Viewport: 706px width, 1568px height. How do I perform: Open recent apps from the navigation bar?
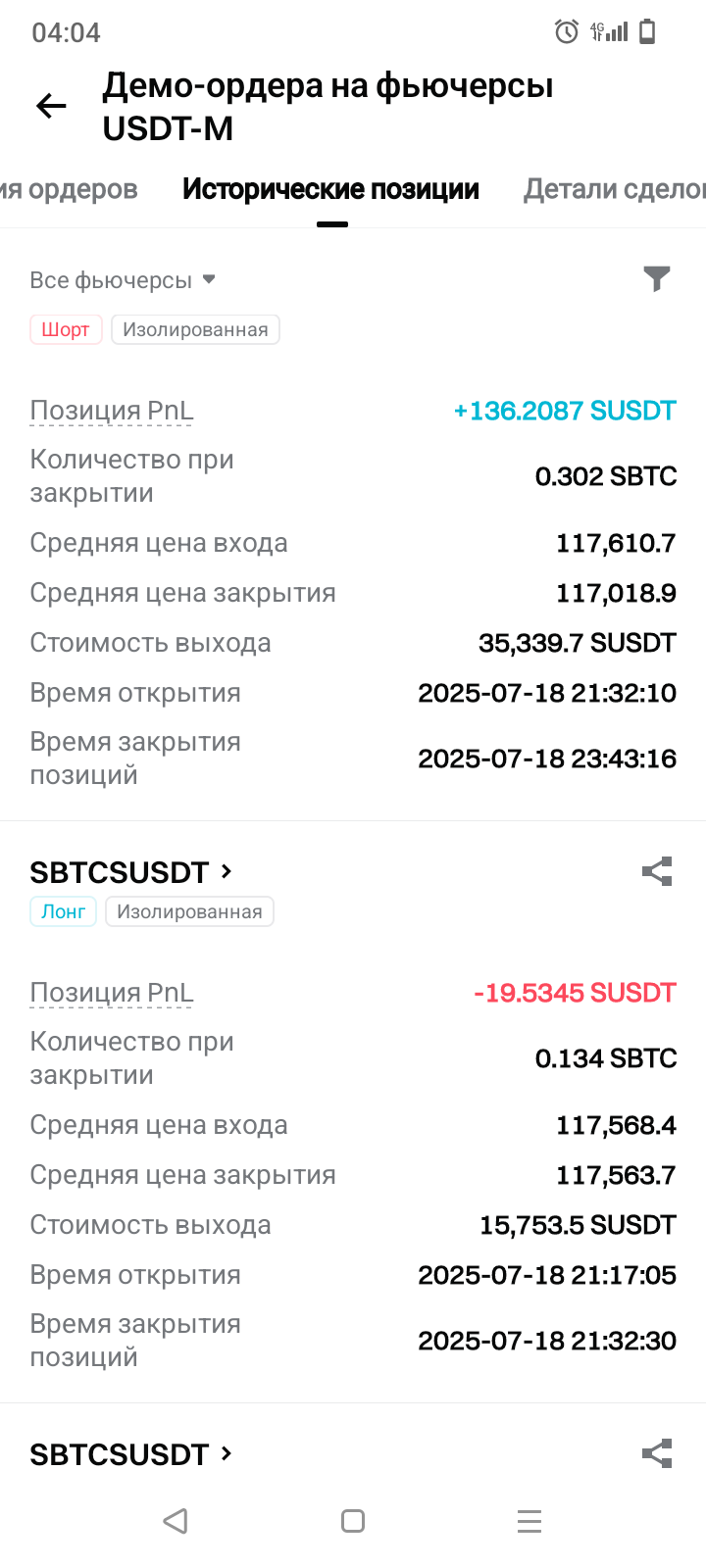click(529, 1521)
